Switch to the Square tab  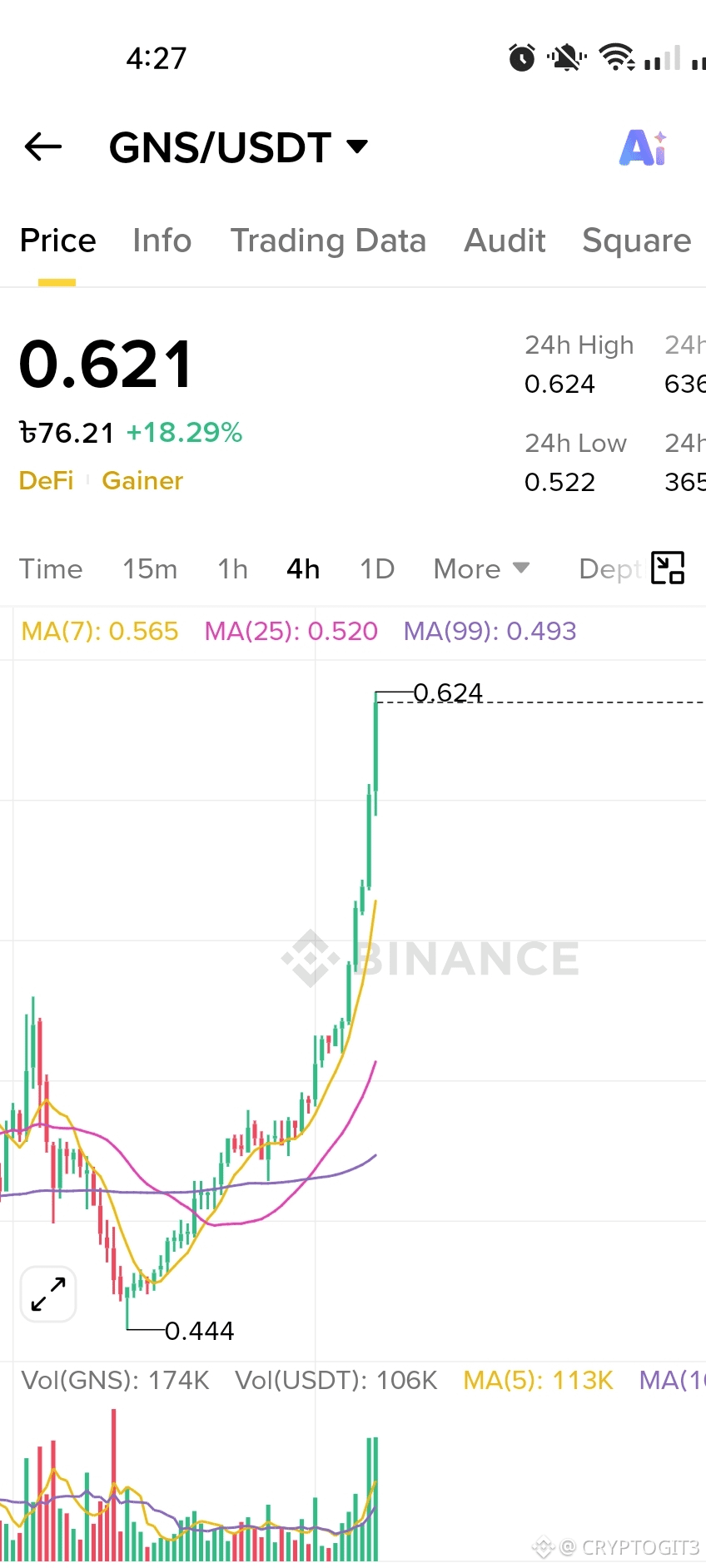637,241
